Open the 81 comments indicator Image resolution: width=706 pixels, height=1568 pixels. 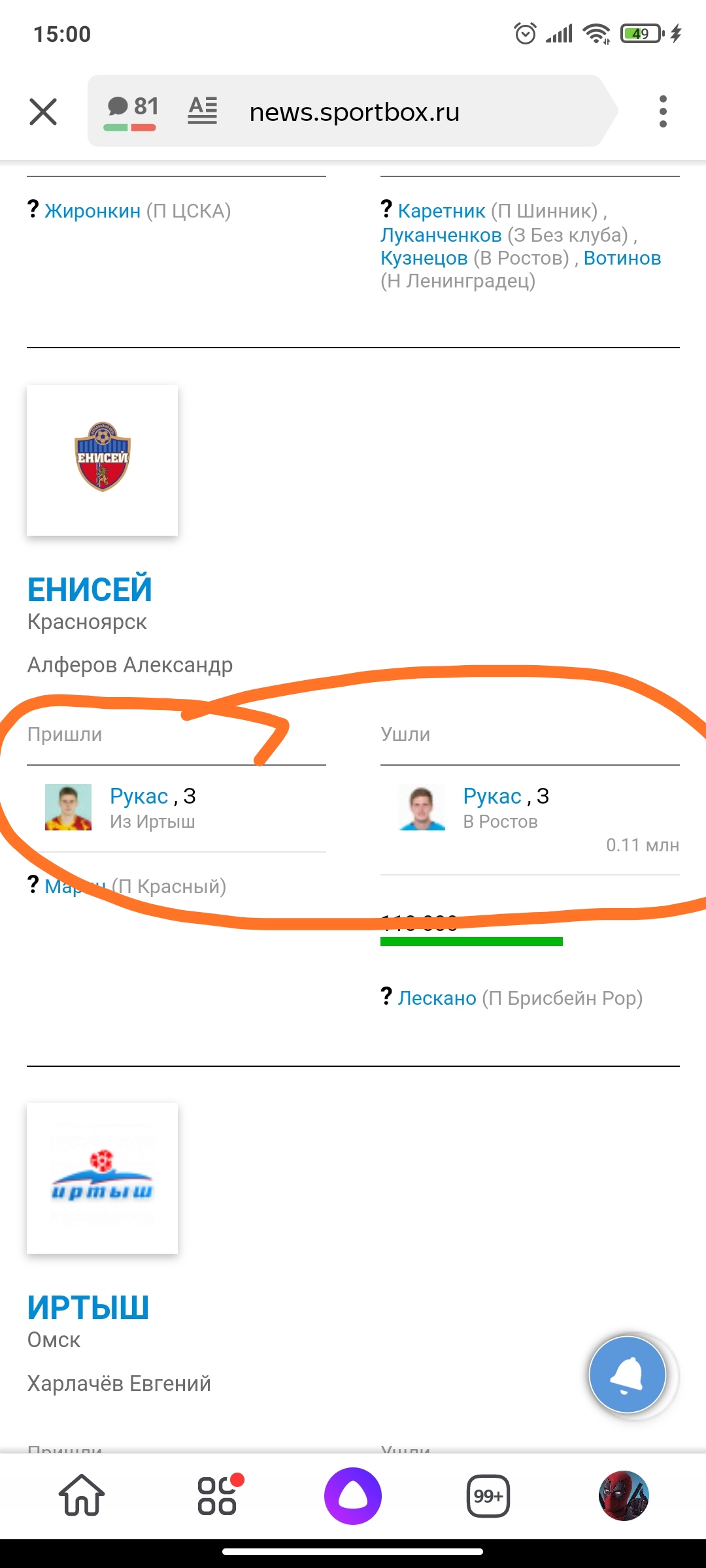pos(132,111)
